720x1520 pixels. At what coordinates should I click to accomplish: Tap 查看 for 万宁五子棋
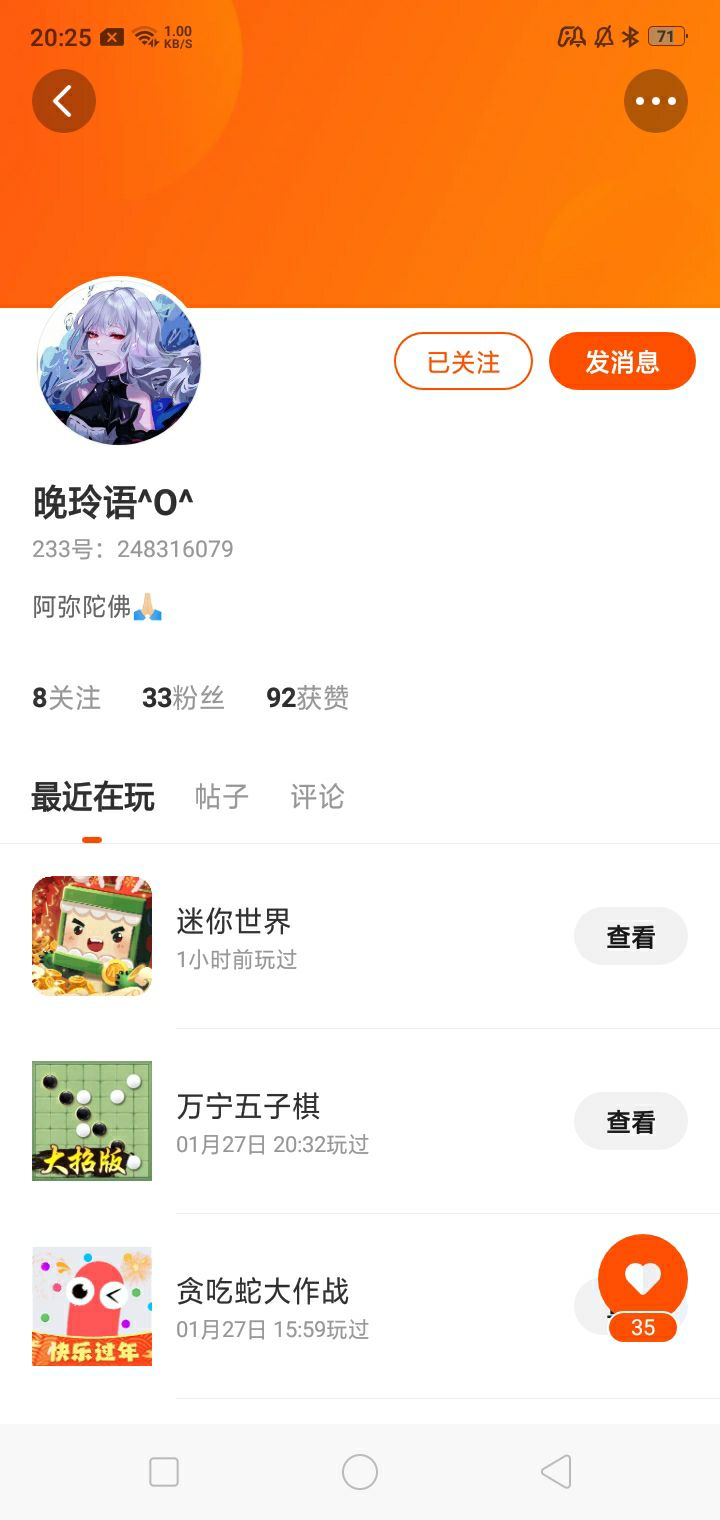(631, 1122)
